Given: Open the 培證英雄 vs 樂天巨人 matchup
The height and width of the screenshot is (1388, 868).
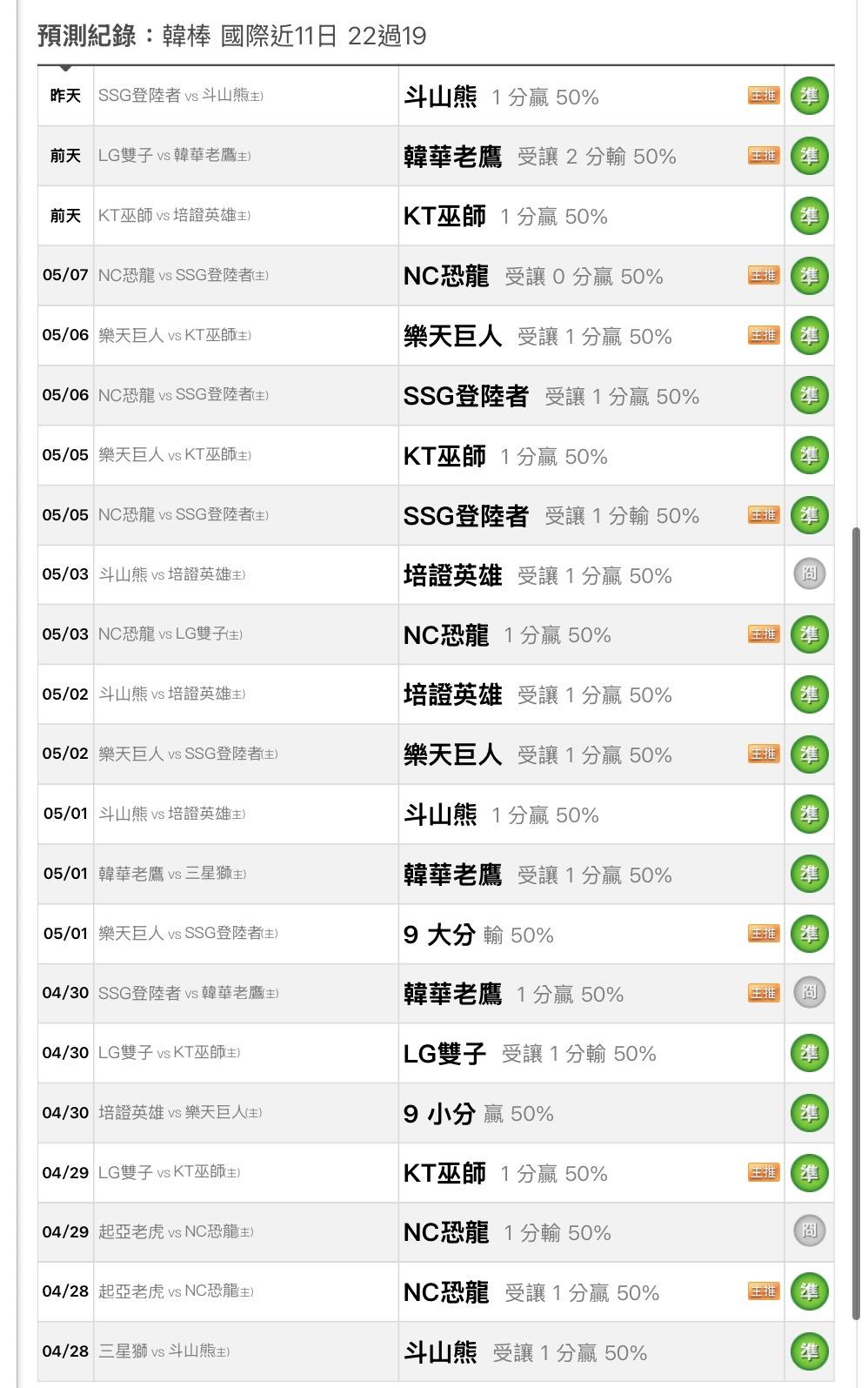Looking at the screenshot, I should tap(180, 1113).
